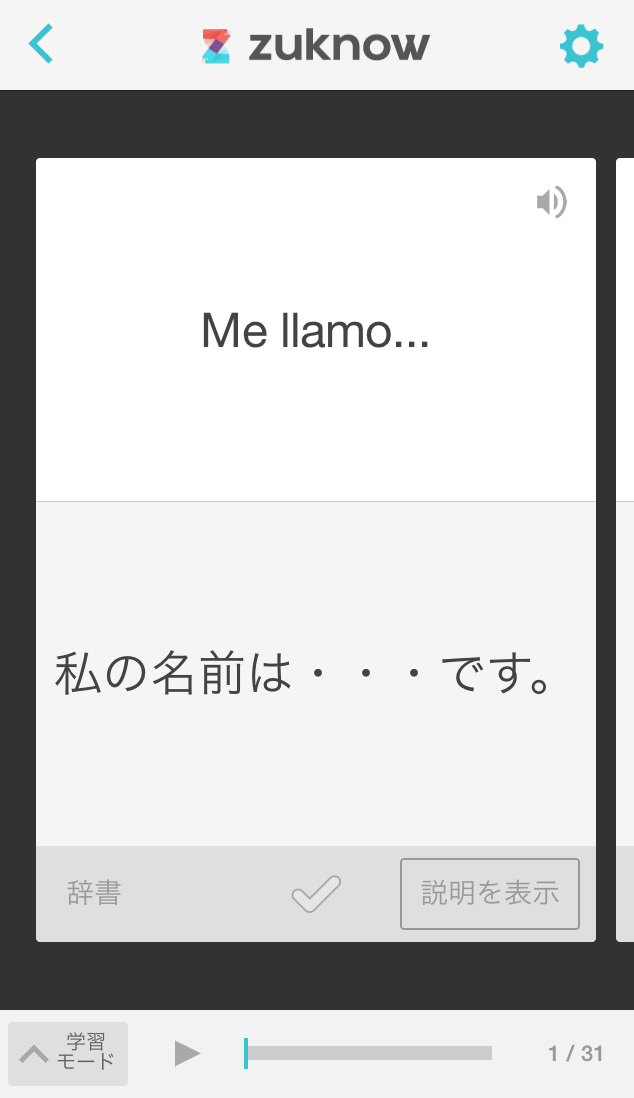This screenshot has width=634, height=1098.
Task: Expand the 学習モード menu
Action: click(x=68, y=1053)
